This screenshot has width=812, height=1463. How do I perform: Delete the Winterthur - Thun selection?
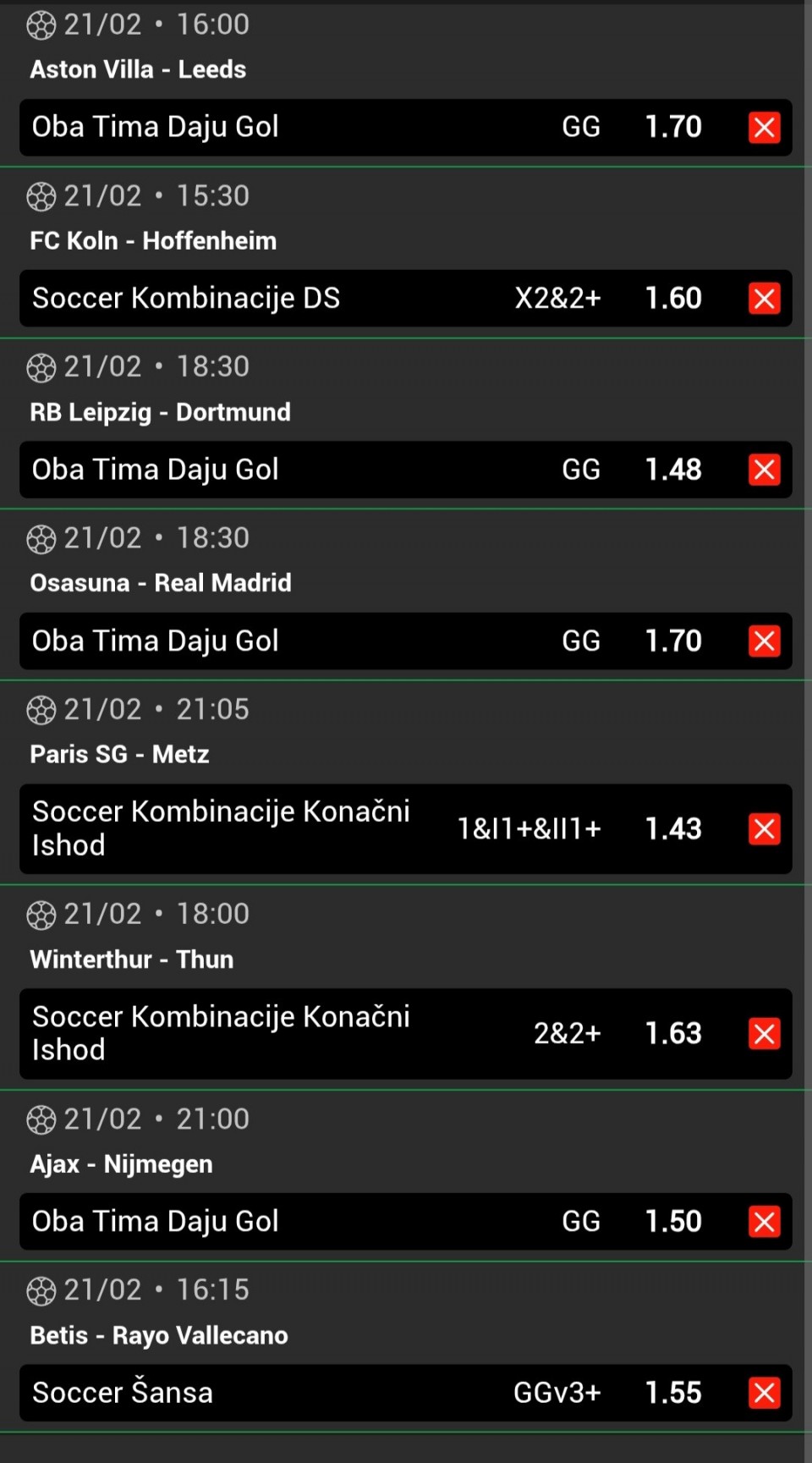click(764, 1034)
